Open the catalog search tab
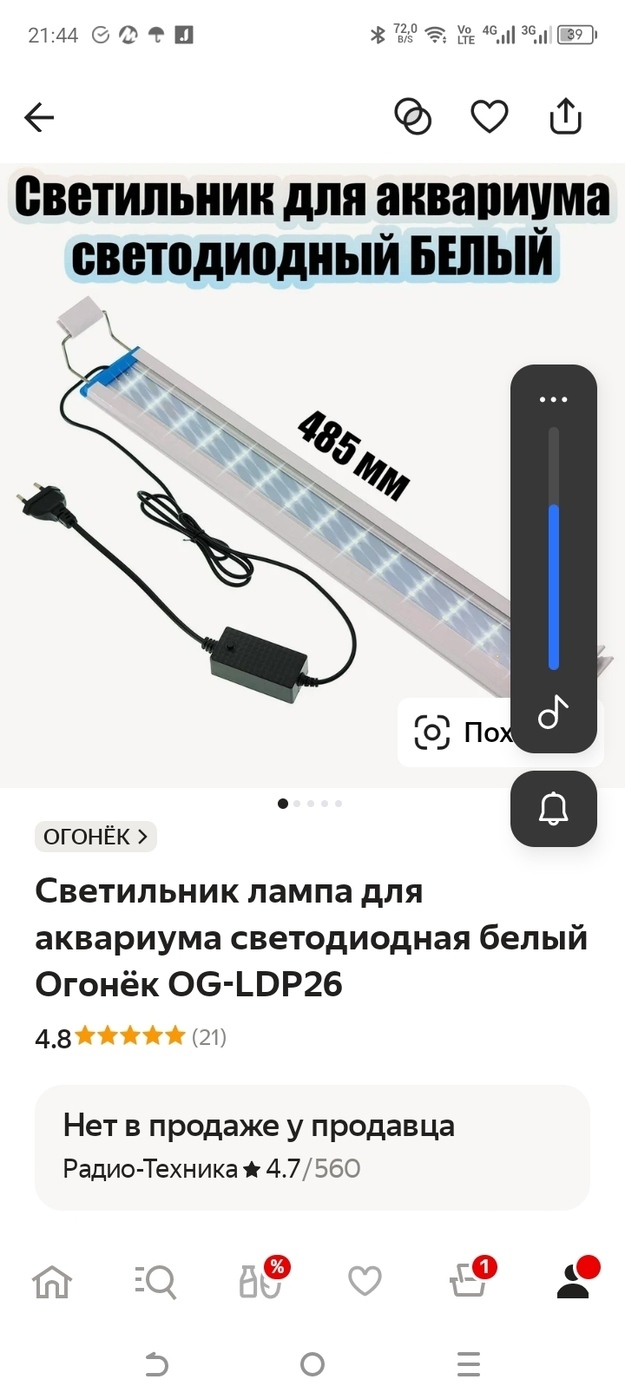The height and width of the screenshot is (1399, 625). pyautogui.click(x=155, y=1281)
